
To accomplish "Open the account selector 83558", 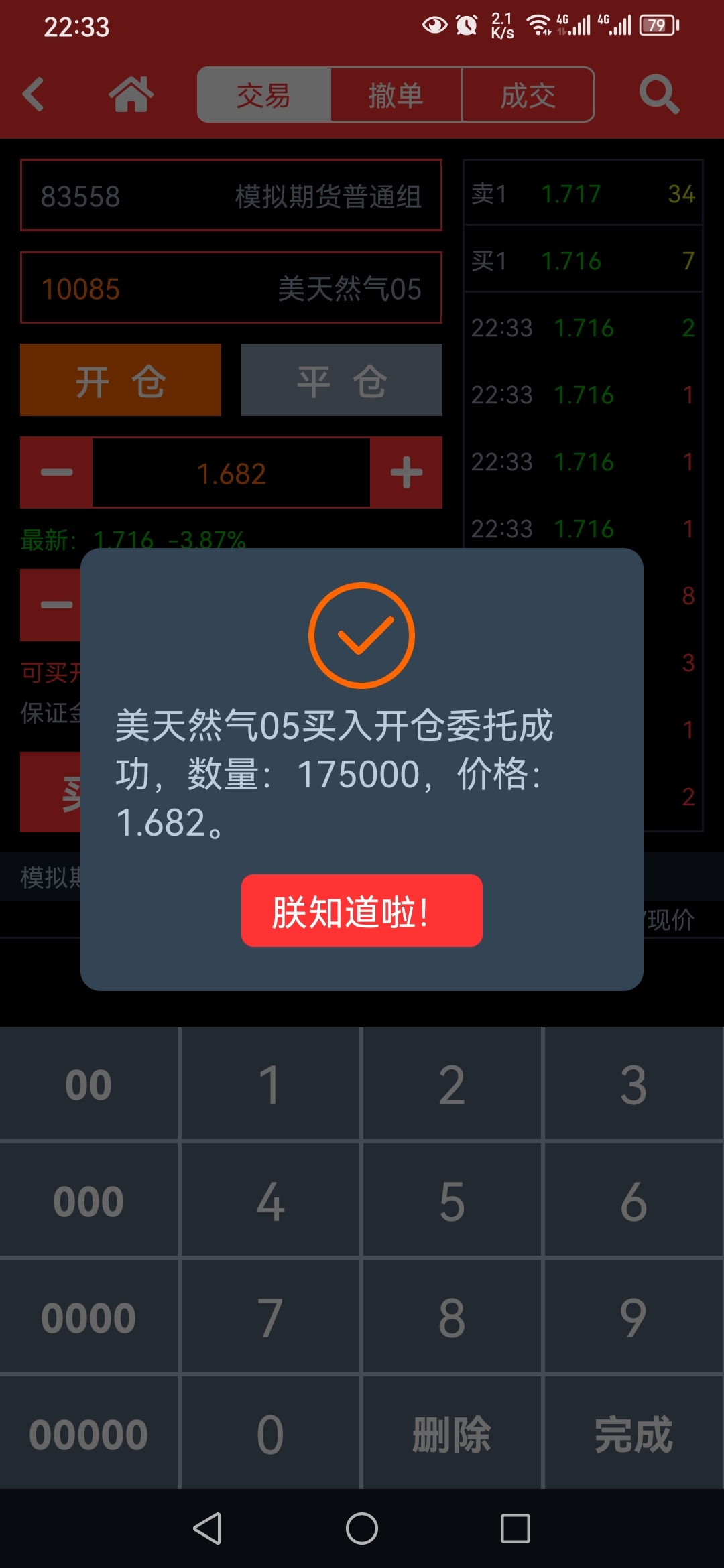I will pyautogui.click(x=231, y=195).
